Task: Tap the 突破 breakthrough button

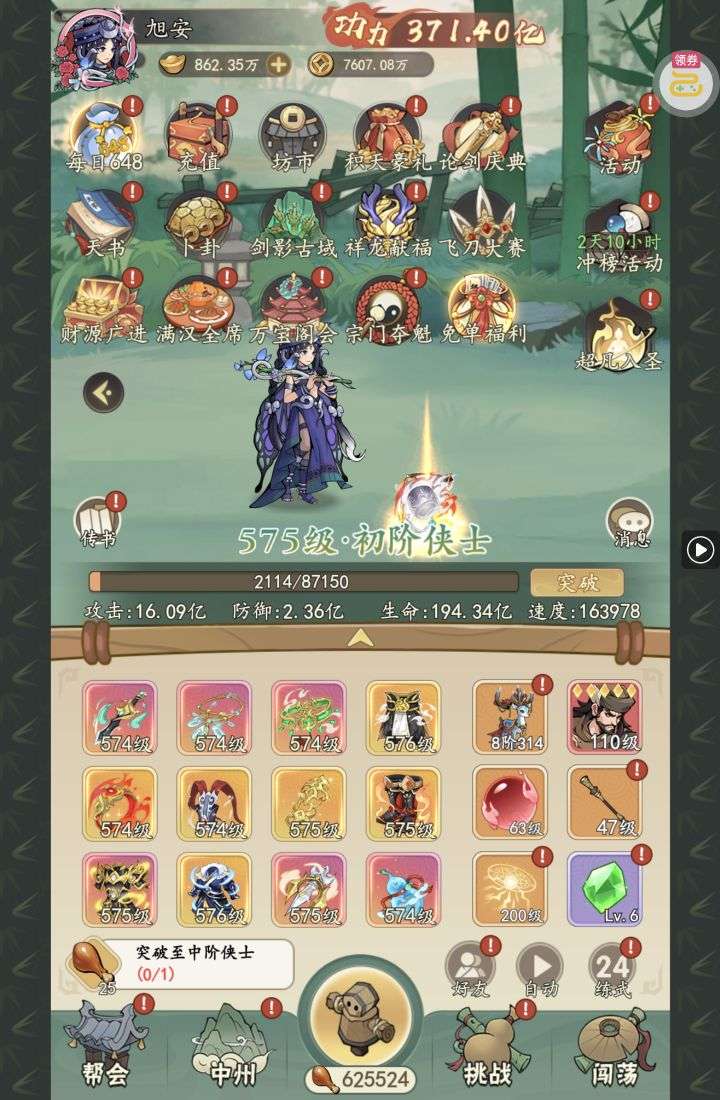Action: pyautogui.click(x=577, y=582)
